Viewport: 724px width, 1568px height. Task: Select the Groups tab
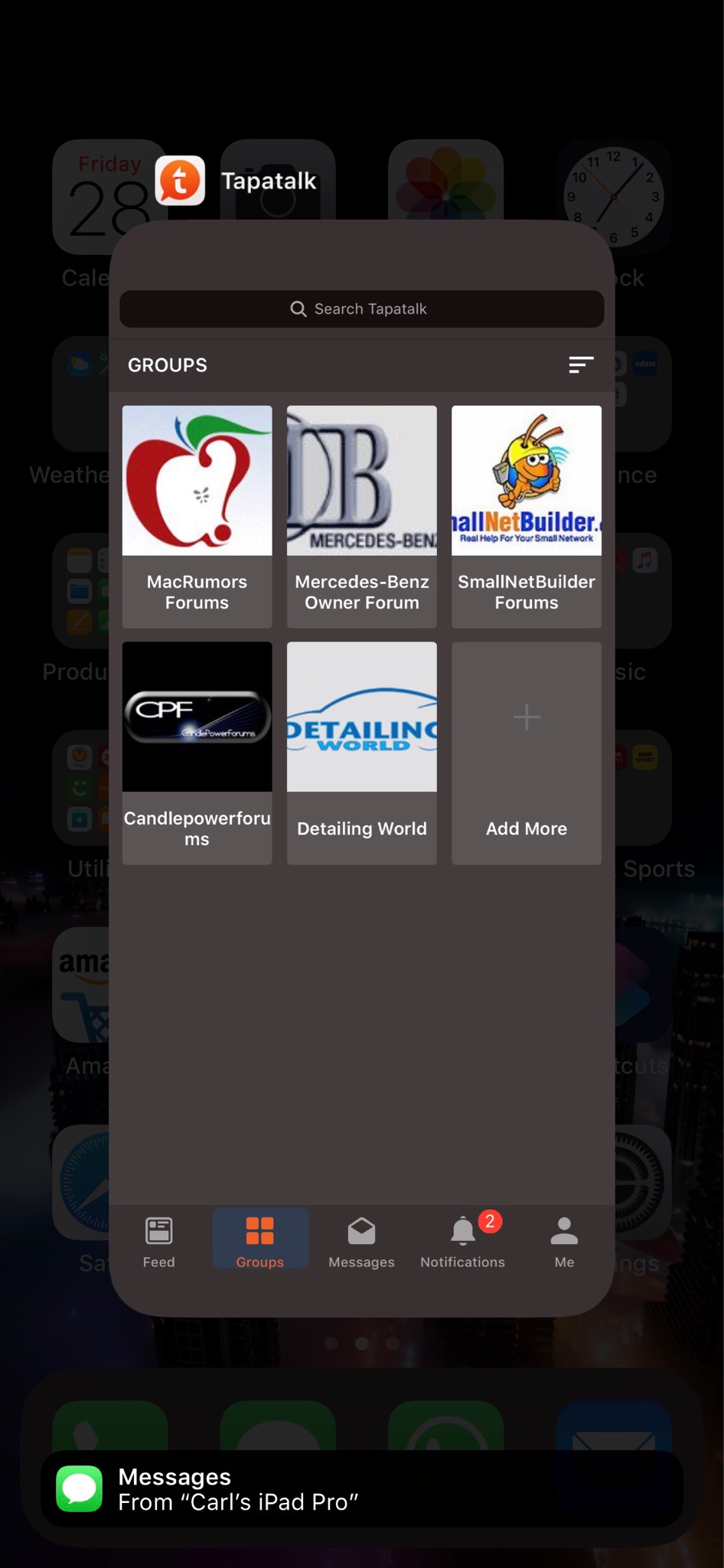260,1240
